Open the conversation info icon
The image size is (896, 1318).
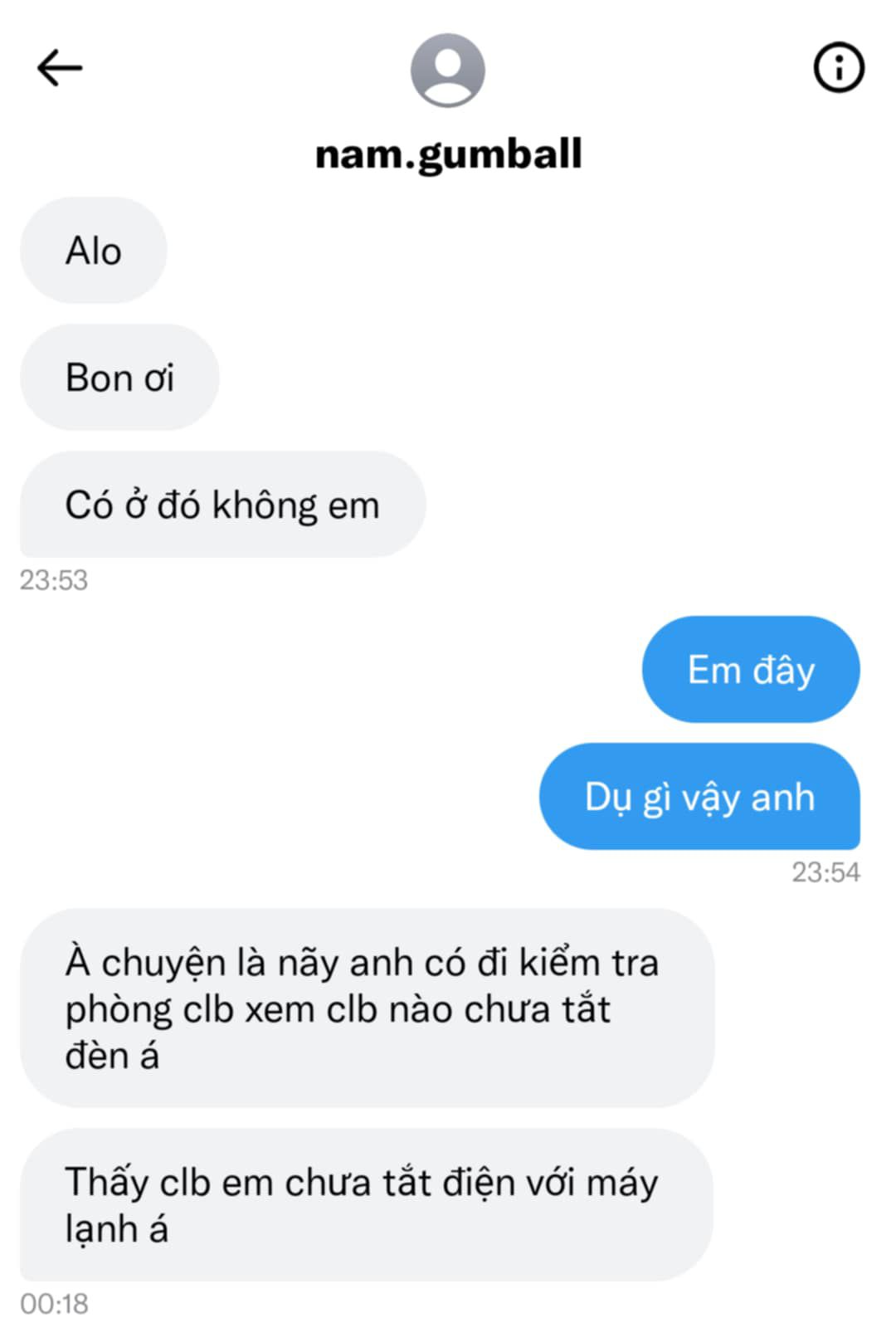coord(838,68)
